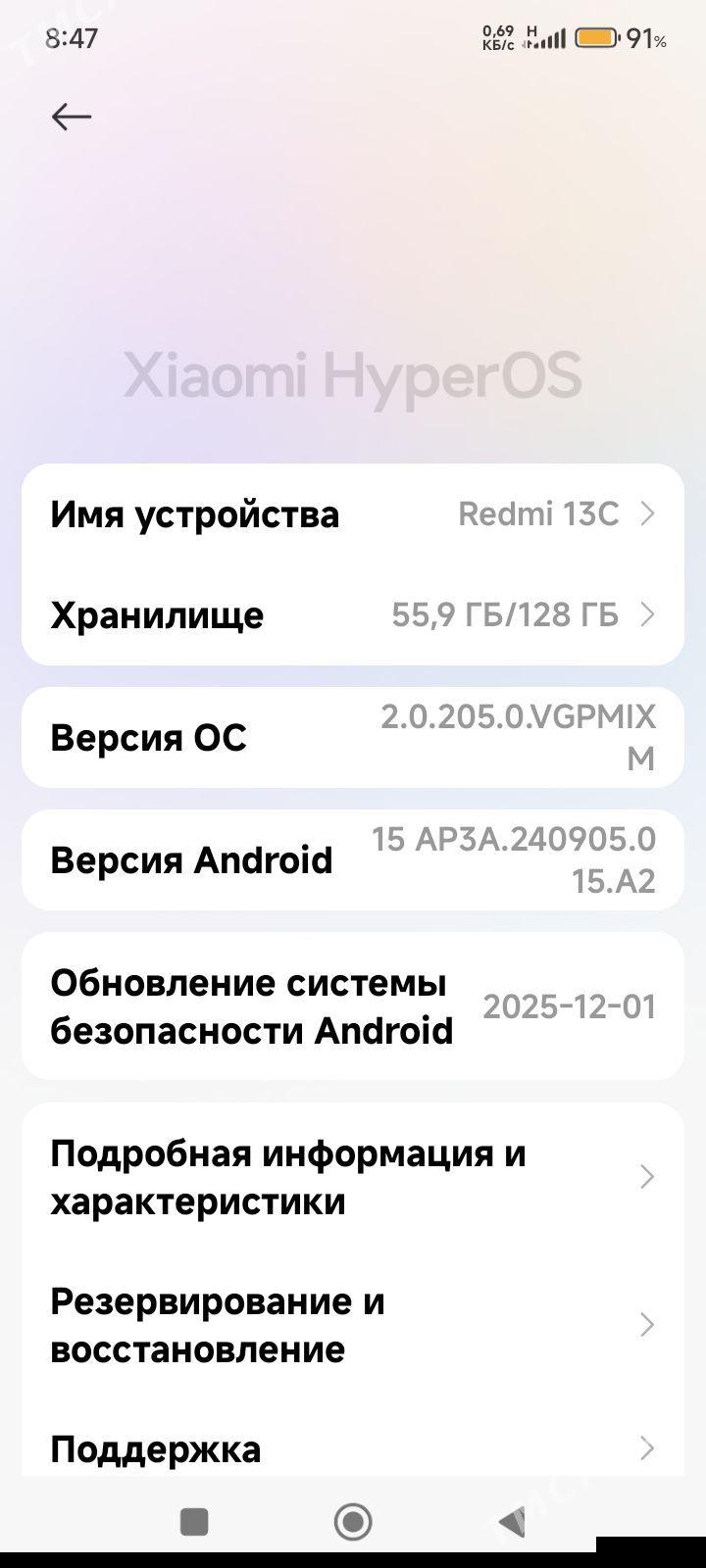Expand the Хранилище storage chevron
This screenshot has height=1568, width=706.
(647, 614)
